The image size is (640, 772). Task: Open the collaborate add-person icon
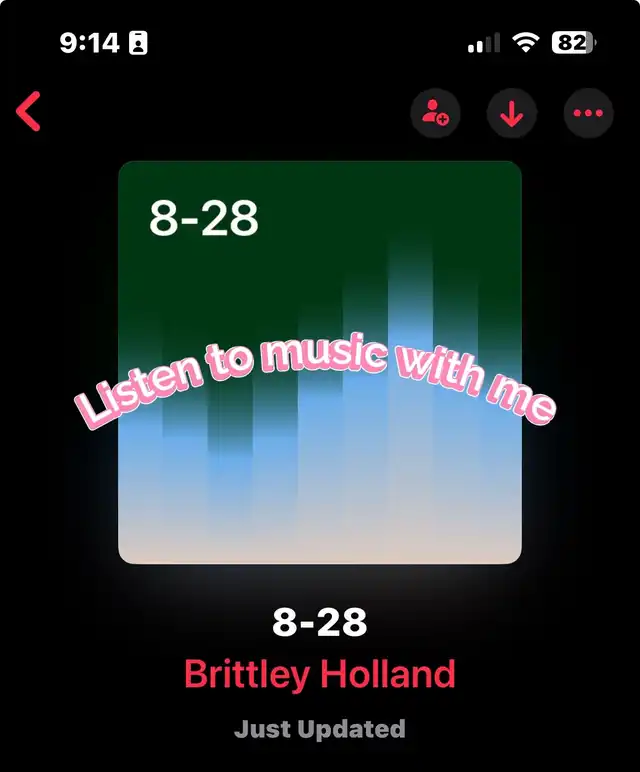click(435, 114)
